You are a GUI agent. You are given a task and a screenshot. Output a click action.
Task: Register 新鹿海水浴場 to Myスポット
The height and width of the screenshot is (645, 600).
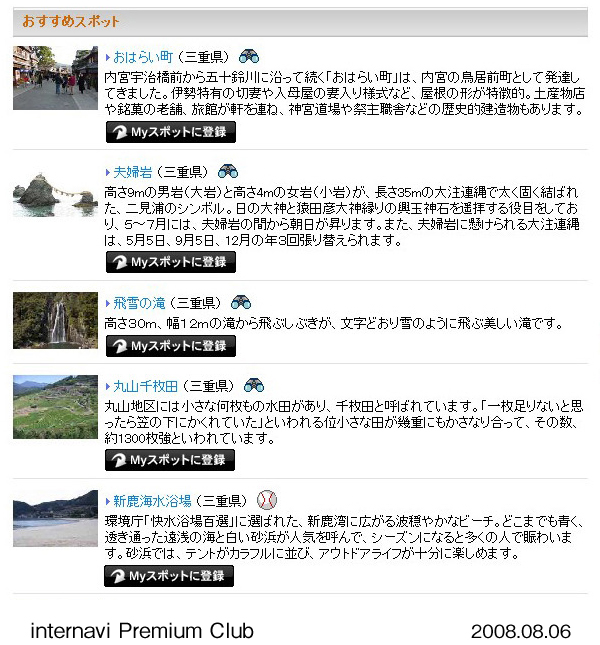click(170, 576)
